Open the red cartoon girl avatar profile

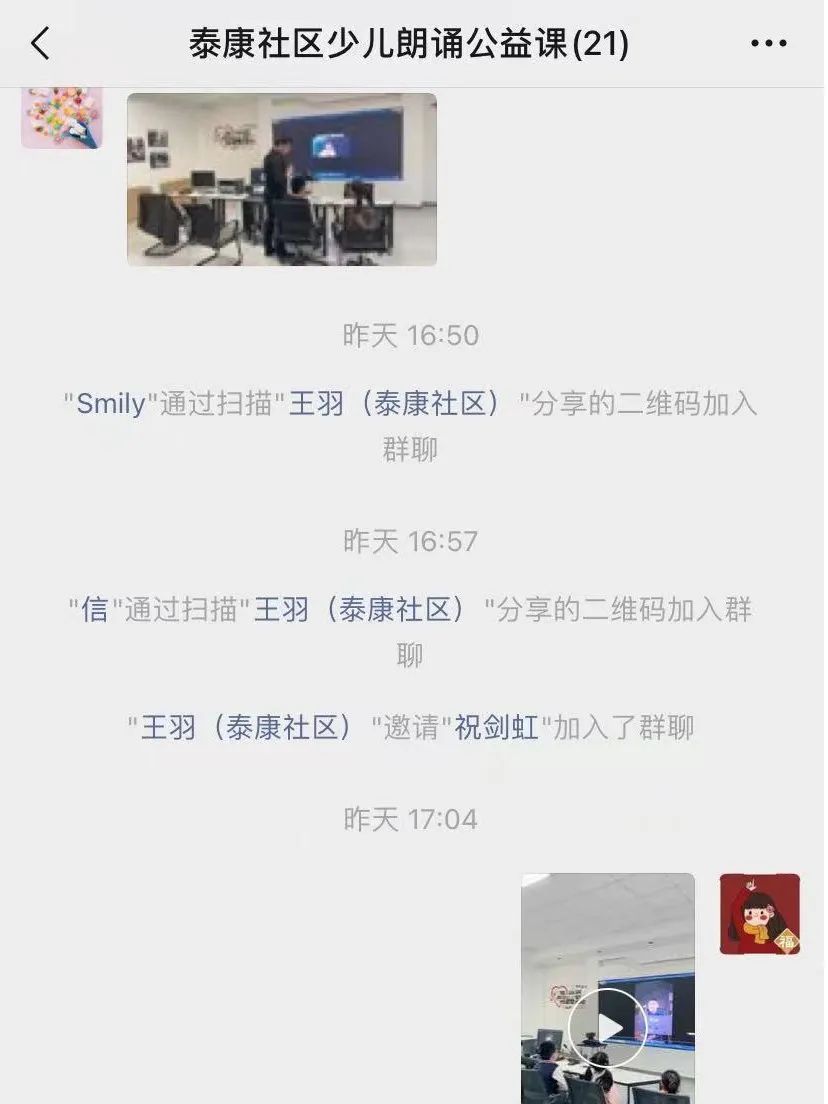pyautogui.click(x=759, y=914)
